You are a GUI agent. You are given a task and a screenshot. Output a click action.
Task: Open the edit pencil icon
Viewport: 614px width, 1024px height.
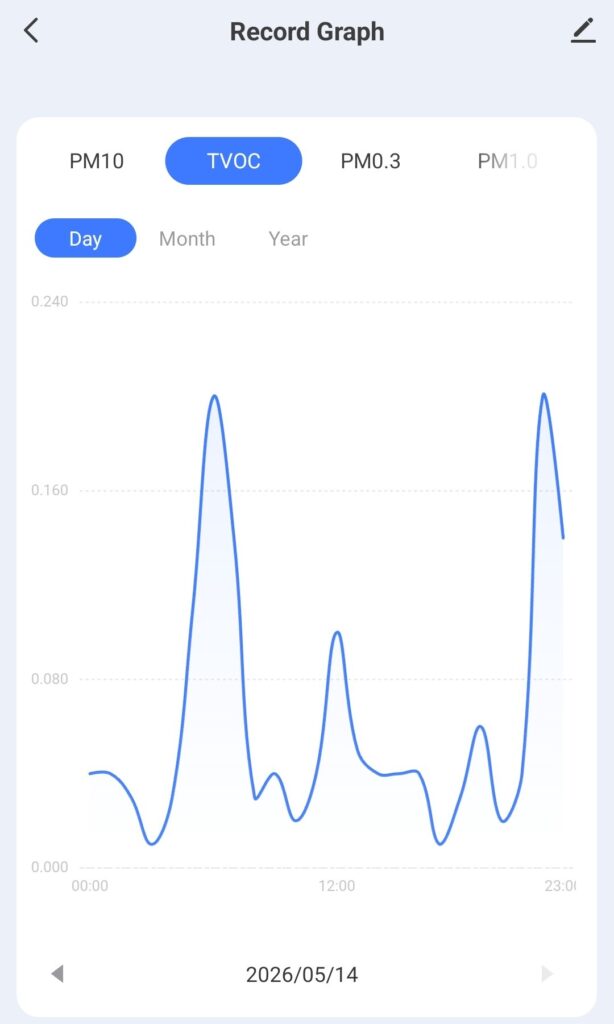[x=583, y=31]
